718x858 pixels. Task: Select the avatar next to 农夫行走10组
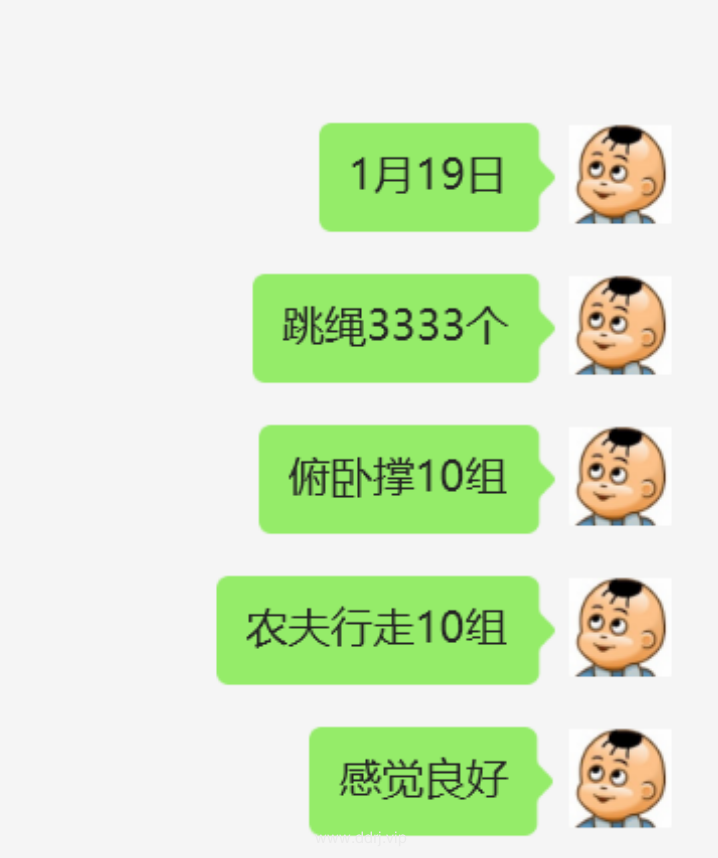tap(620, 628)
